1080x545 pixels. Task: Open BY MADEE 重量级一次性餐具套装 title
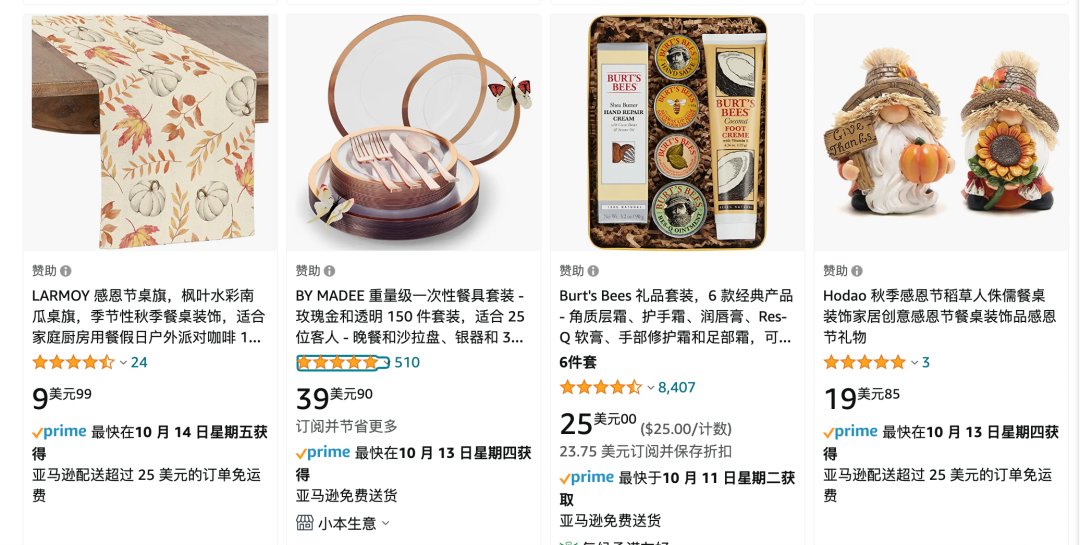pyautogui.click(x=411, y=316)
